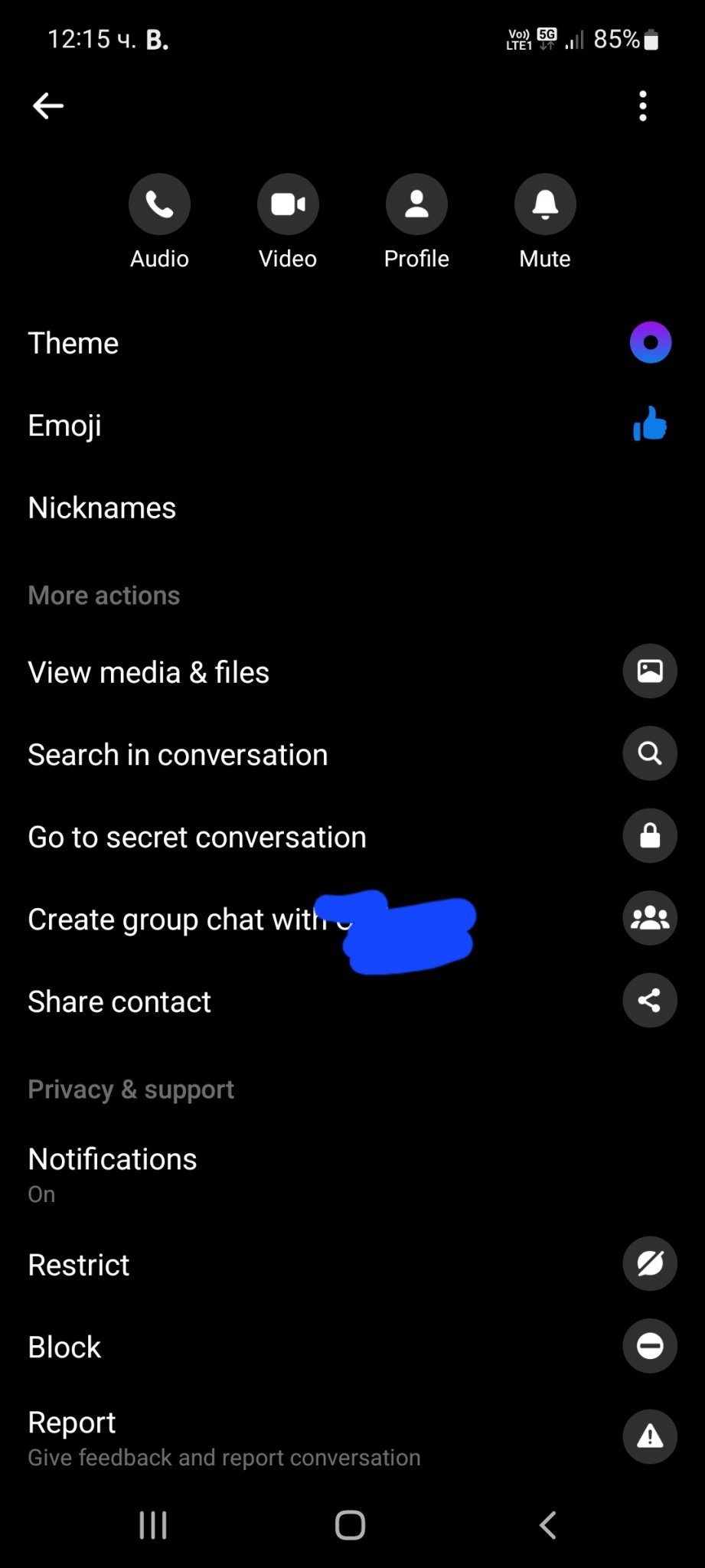The width and height of the screenshot is (705, 1568).
Task: Start a video call
Action: click(288, 204)
